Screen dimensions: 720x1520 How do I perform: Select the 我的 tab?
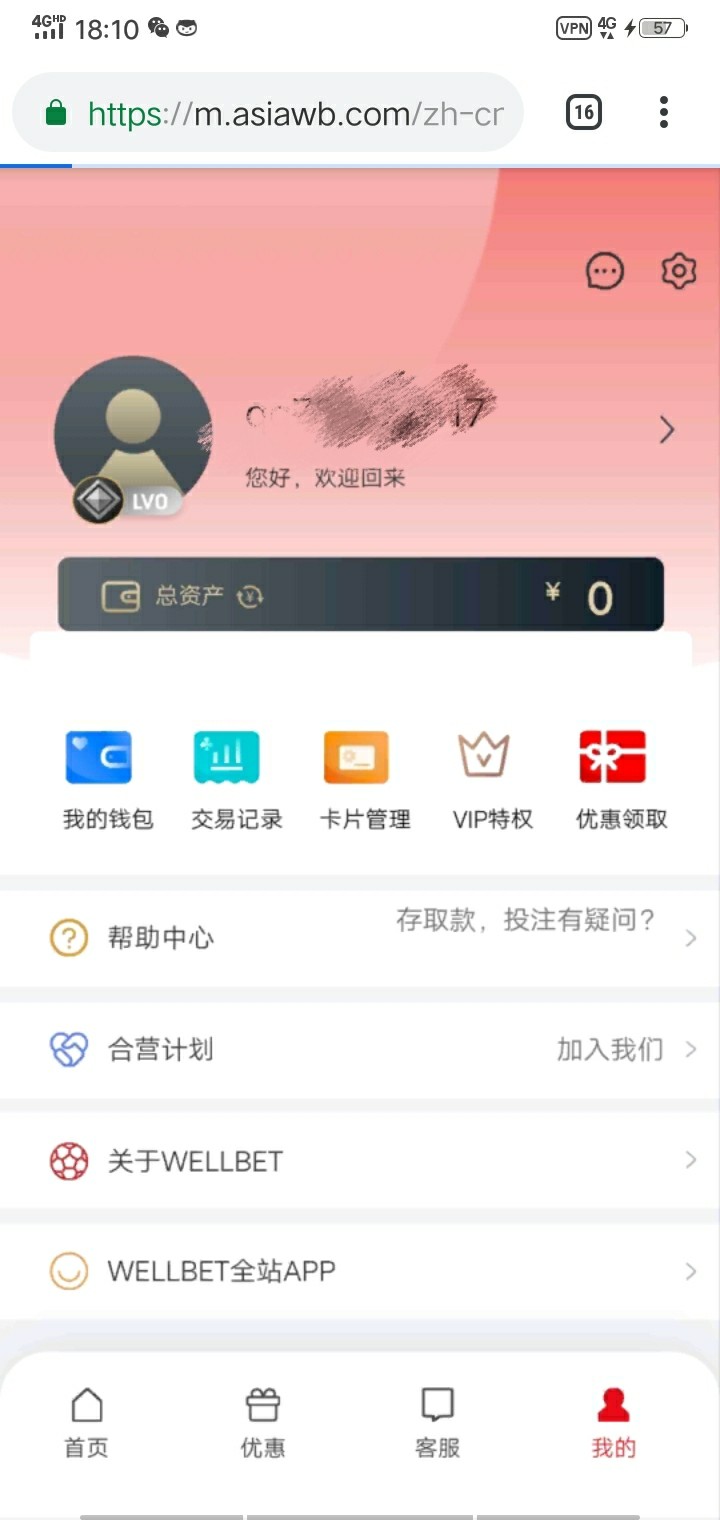tap(613, 1422)
